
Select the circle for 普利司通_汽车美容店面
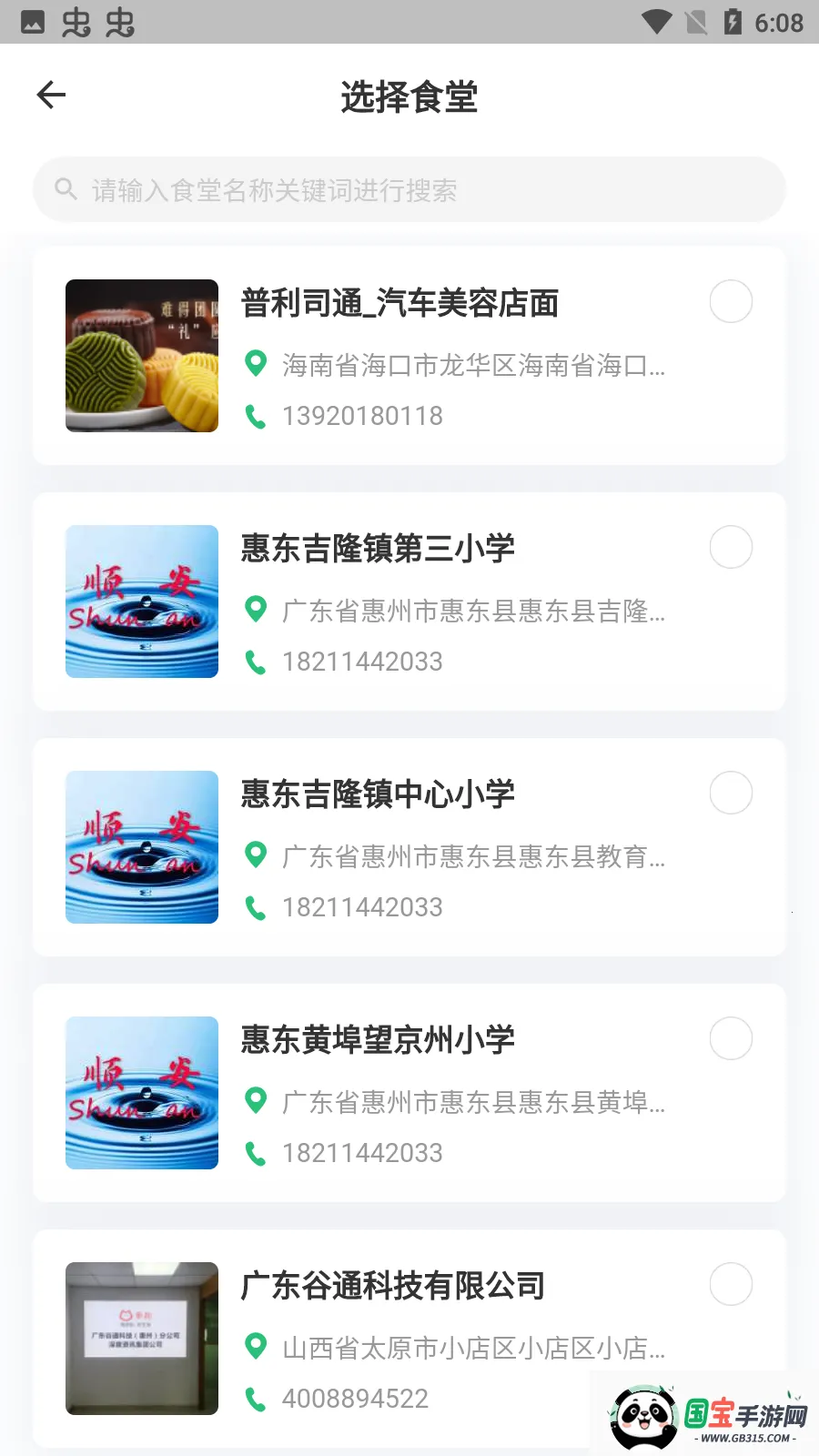coord(731,301)
